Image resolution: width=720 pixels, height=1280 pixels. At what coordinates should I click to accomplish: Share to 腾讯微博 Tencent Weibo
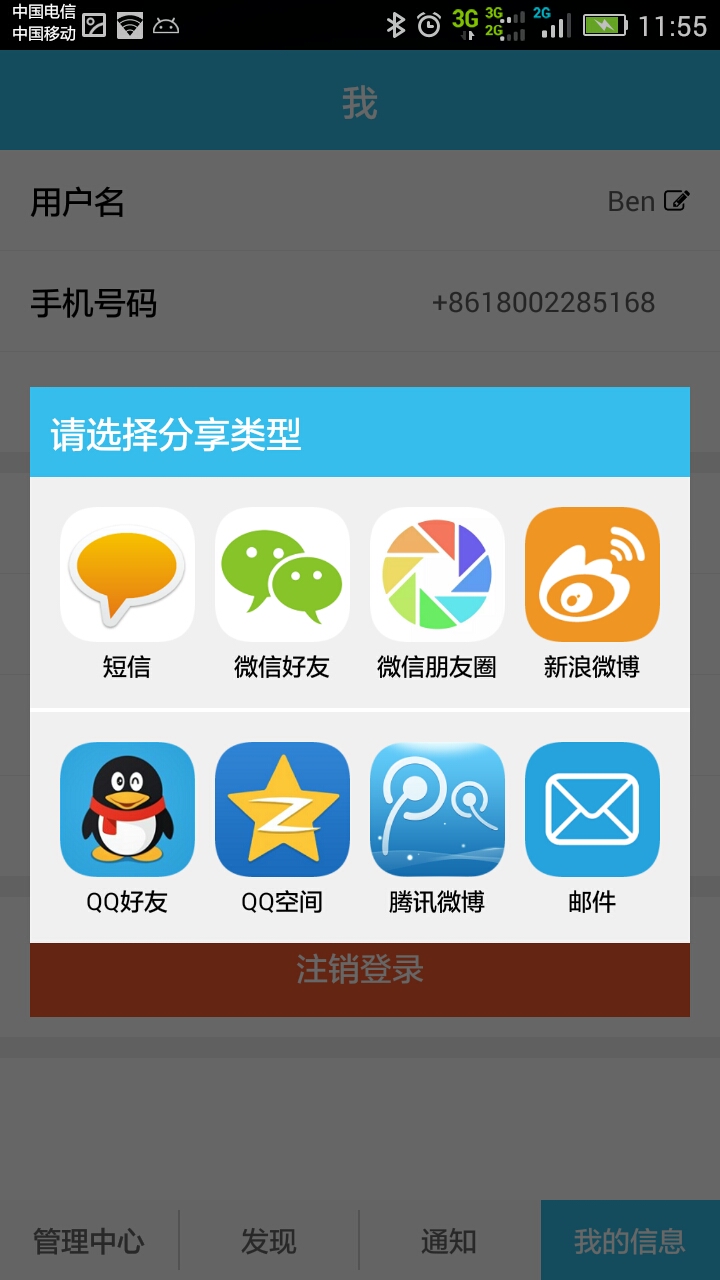coord(437,809)
